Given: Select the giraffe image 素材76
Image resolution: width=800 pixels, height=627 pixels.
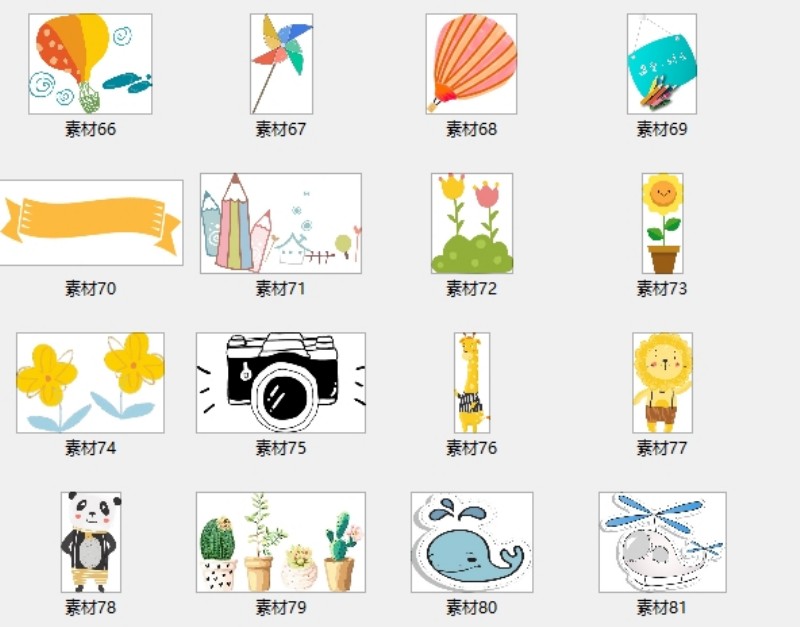Looking at the screenshot, I should click(x=471, y=383).
